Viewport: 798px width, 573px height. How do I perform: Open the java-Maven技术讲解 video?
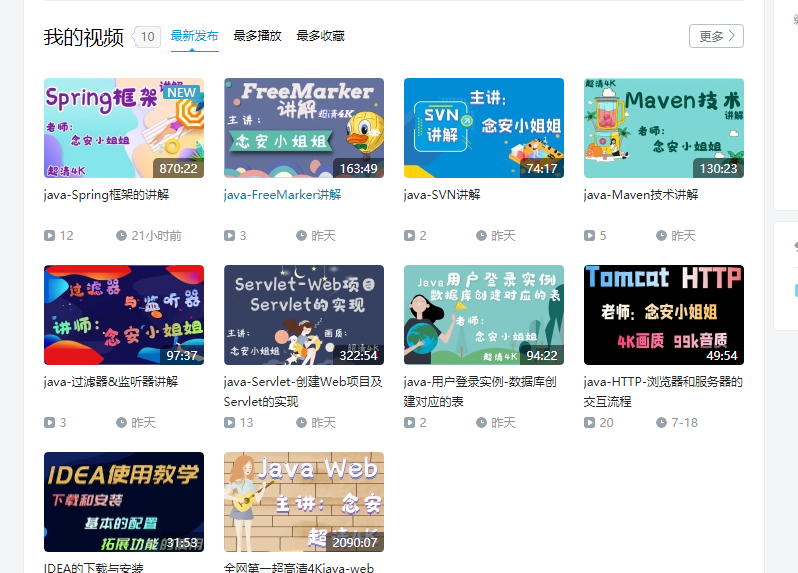(x=664, y=128)
